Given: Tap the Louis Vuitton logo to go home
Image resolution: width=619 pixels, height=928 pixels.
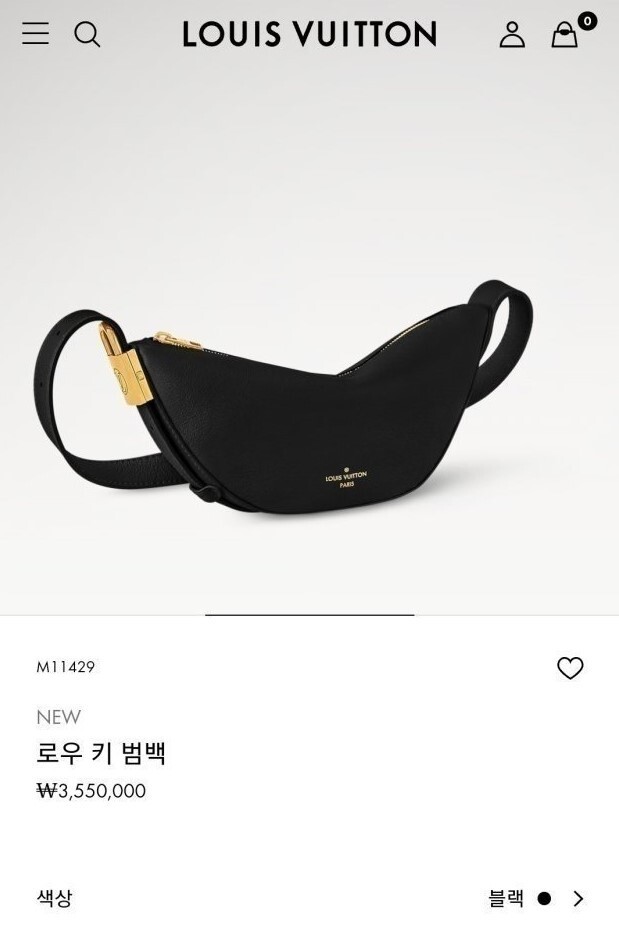Looking at the screenshot, I should pyautogui.click(x=309, y=34).
